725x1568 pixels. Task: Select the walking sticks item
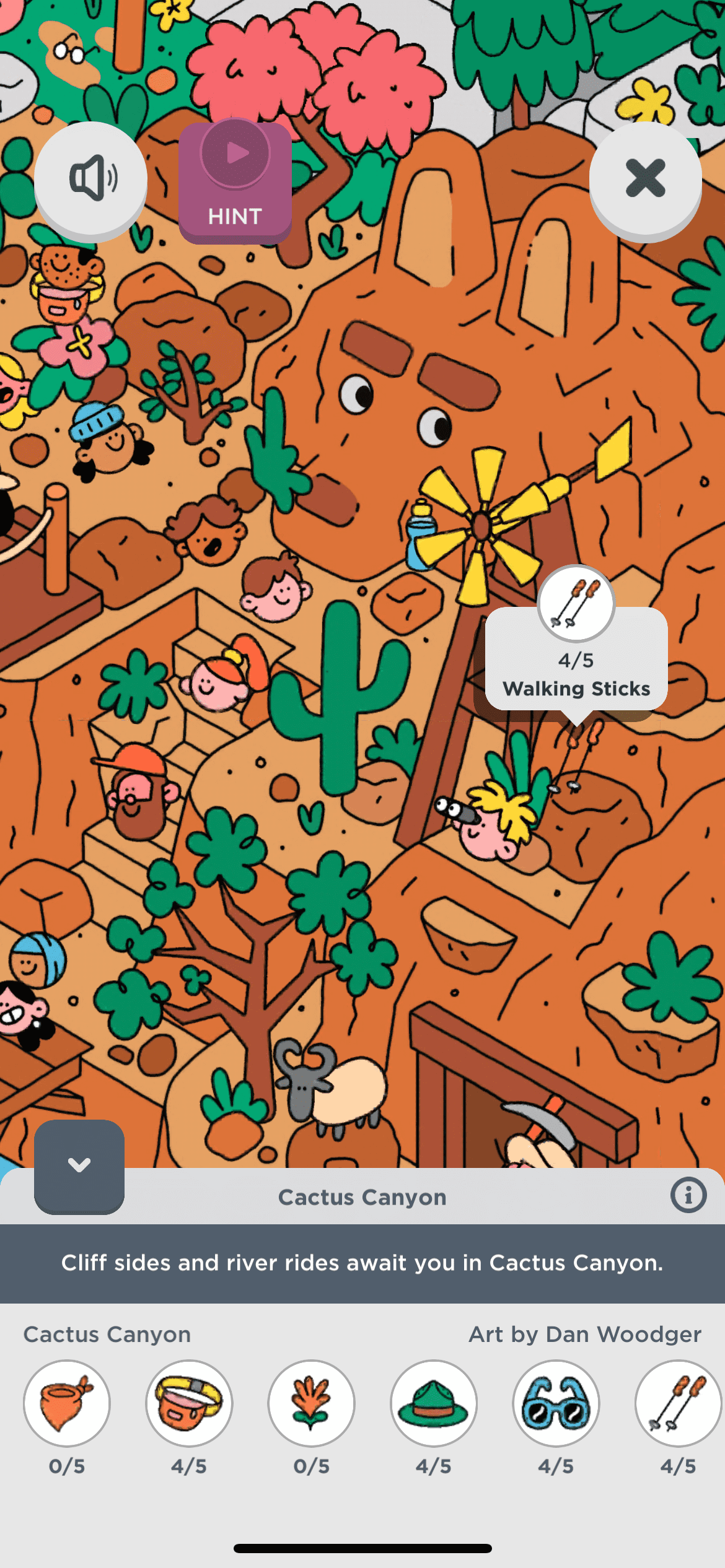(x=677, y=1403)
